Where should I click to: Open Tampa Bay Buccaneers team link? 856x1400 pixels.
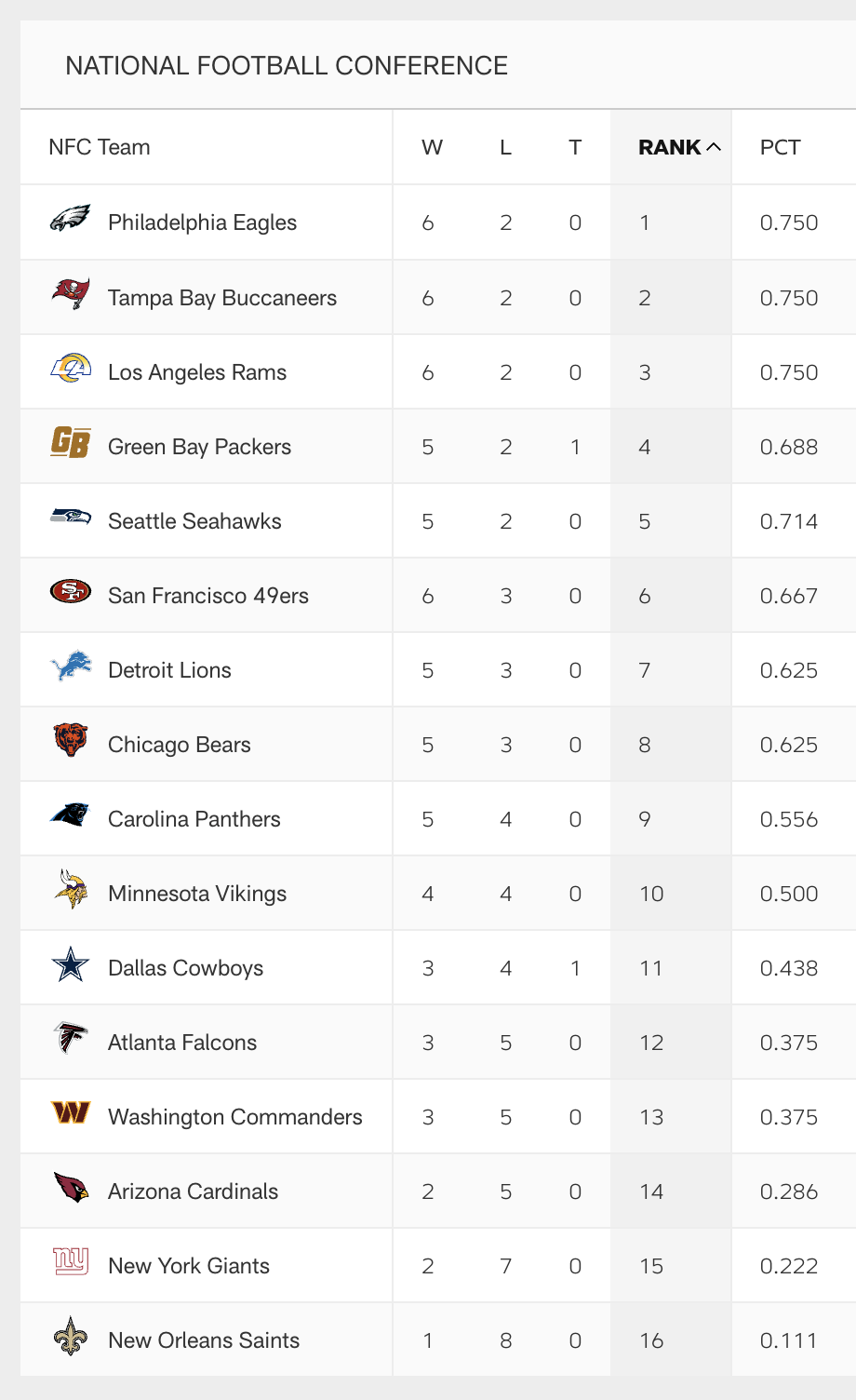tap(222, 298)
